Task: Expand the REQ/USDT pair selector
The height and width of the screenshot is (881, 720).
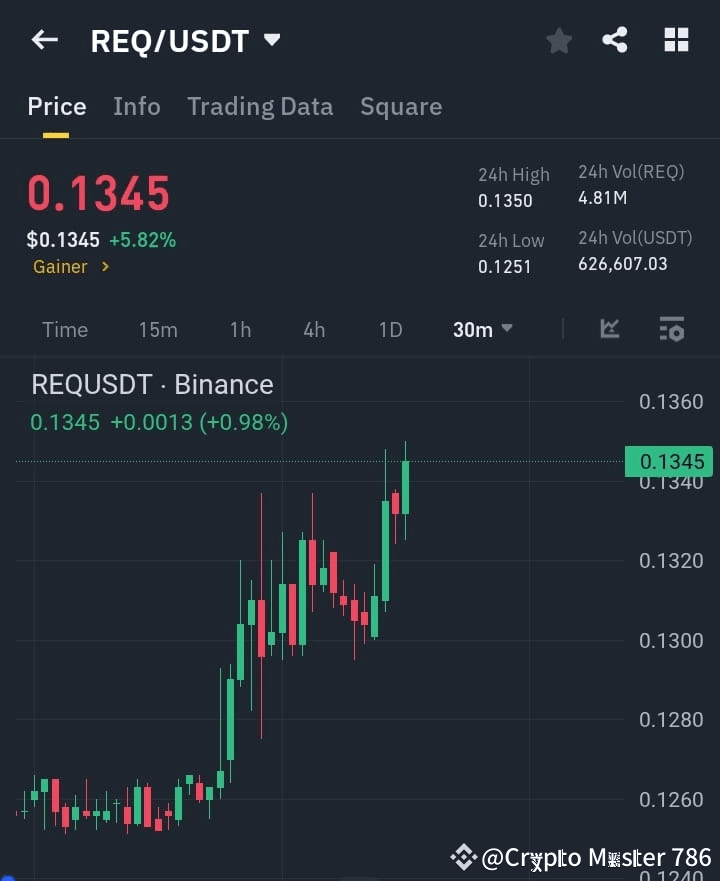Action: 271,40
